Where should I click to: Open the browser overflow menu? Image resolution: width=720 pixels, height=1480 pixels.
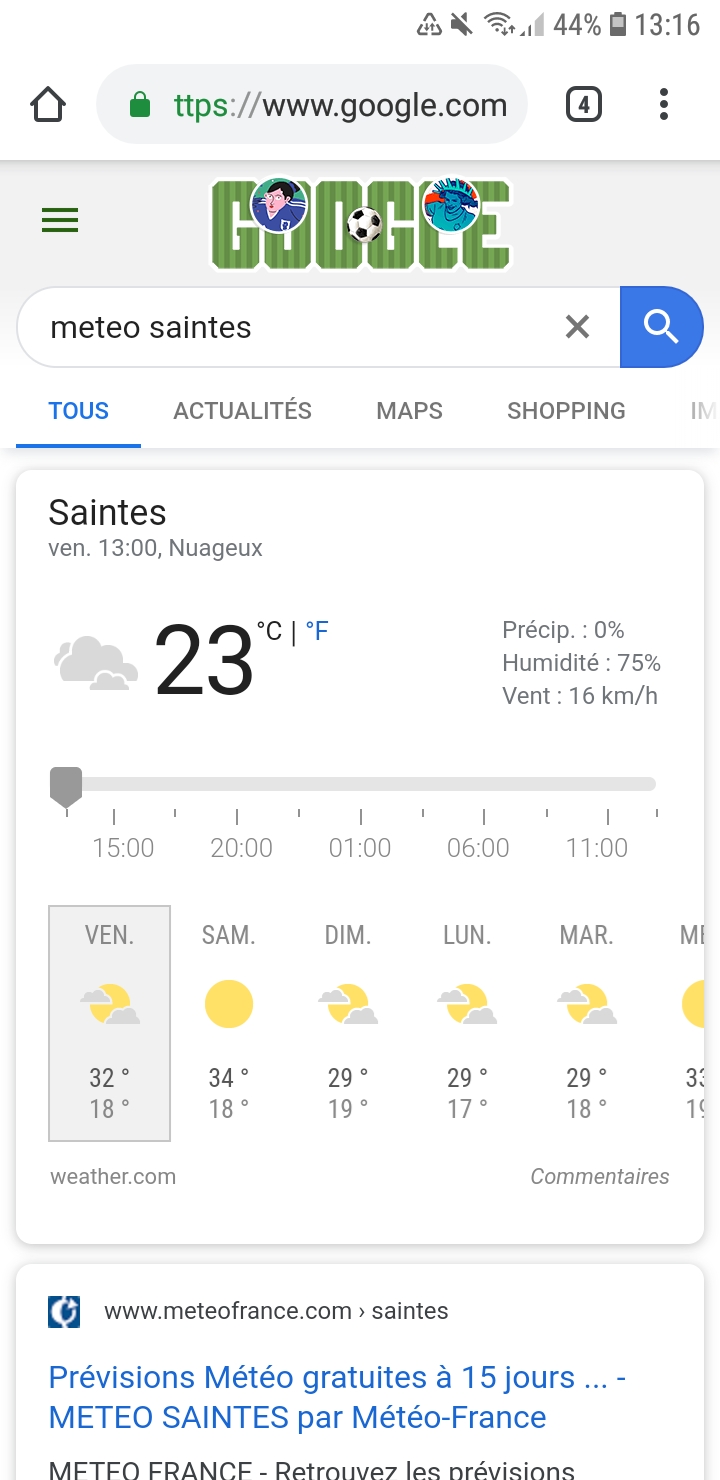664,105
